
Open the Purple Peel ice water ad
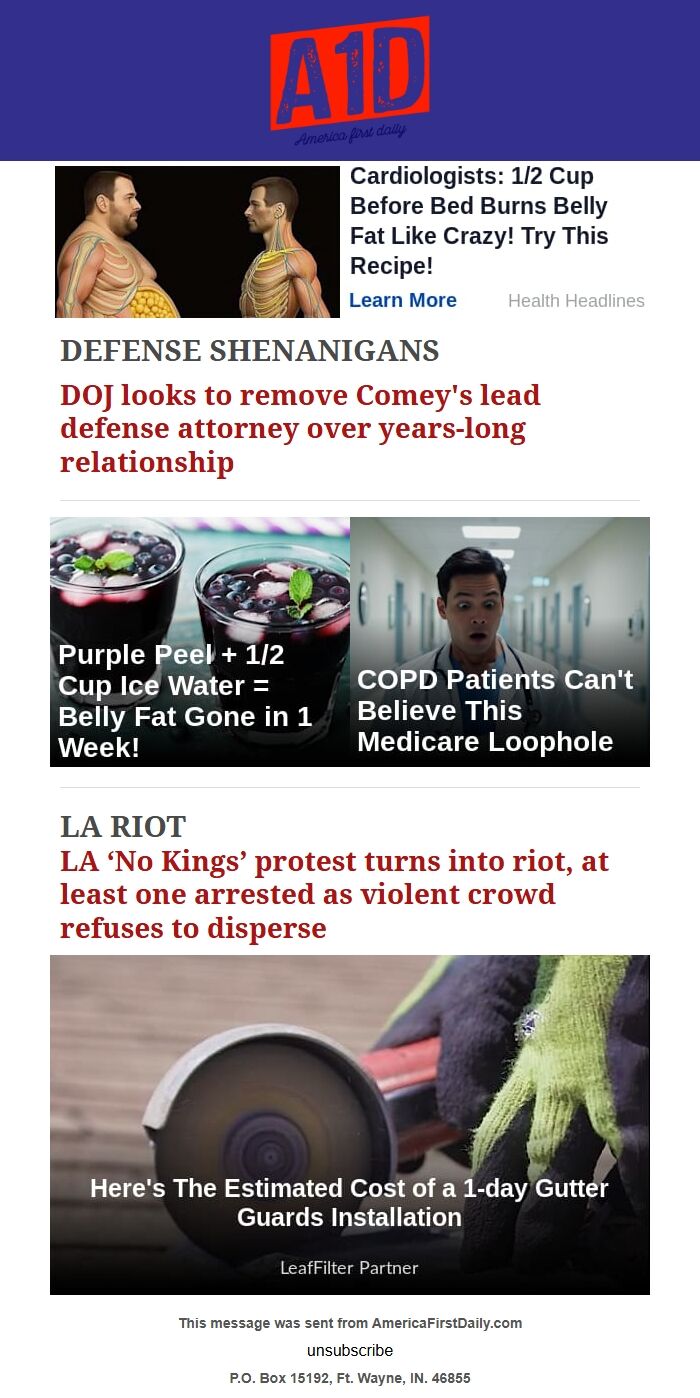[200, 642]
